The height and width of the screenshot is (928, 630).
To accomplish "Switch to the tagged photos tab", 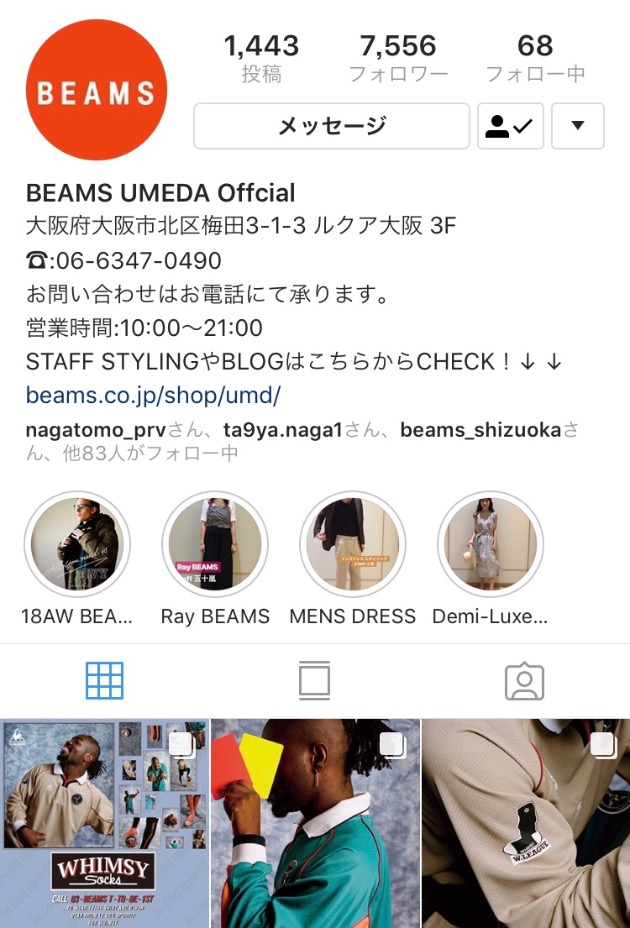I will [x=524, y=681].
